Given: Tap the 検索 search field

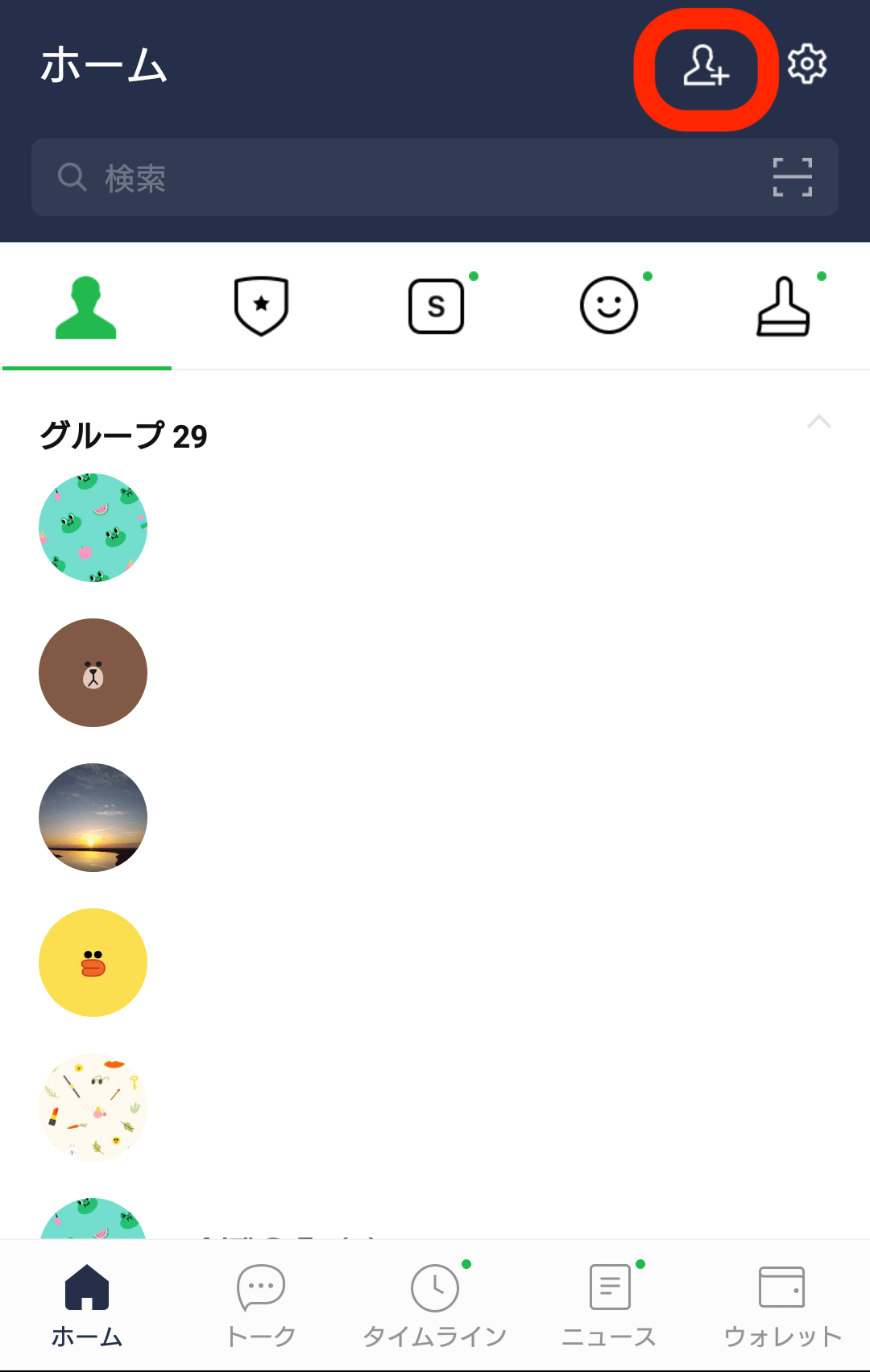Looking at the screenshot, I should click(x=403, y=178).
